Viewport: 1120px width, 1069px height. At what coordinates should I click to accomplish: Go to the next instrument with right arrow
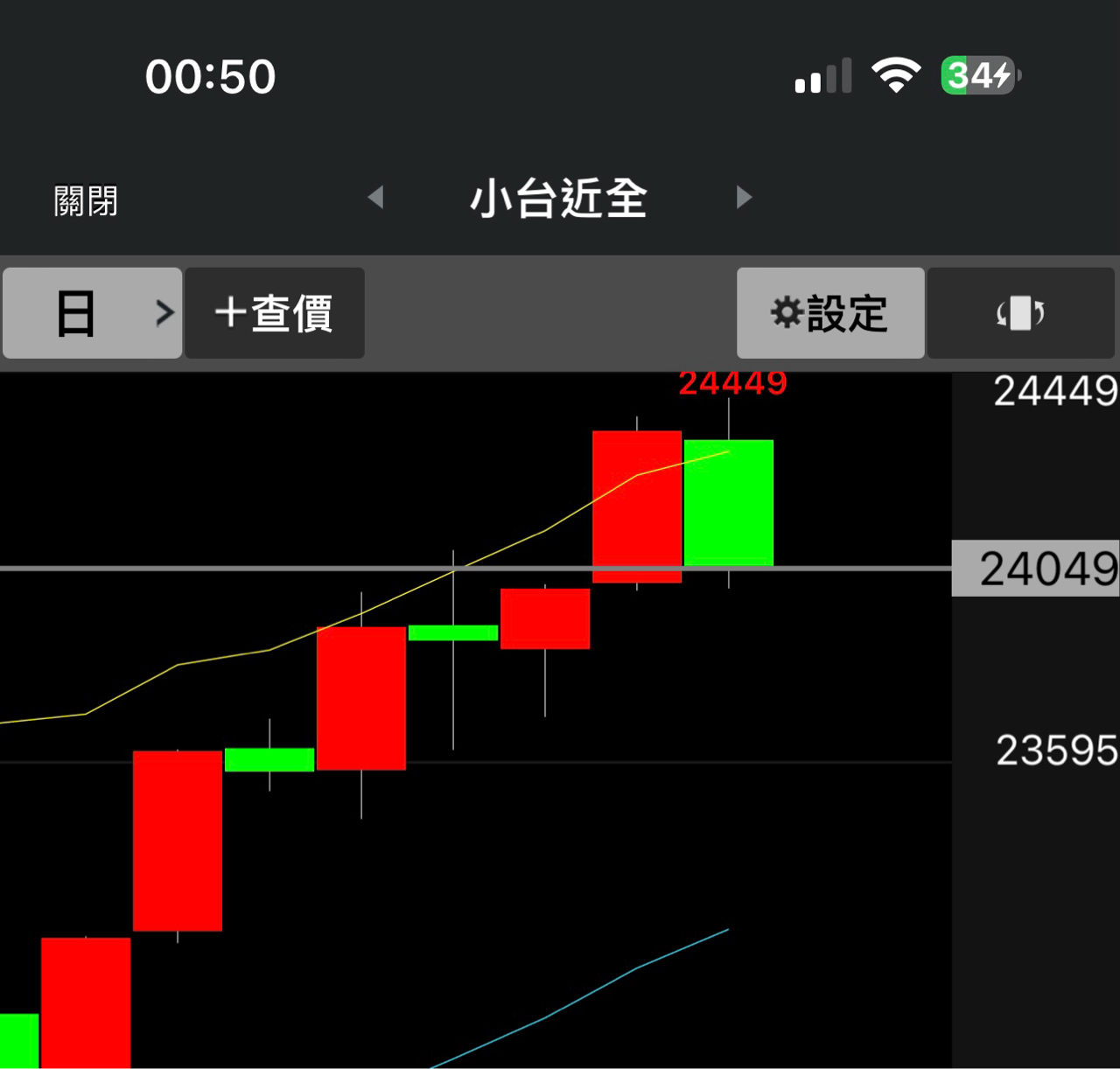744,197
